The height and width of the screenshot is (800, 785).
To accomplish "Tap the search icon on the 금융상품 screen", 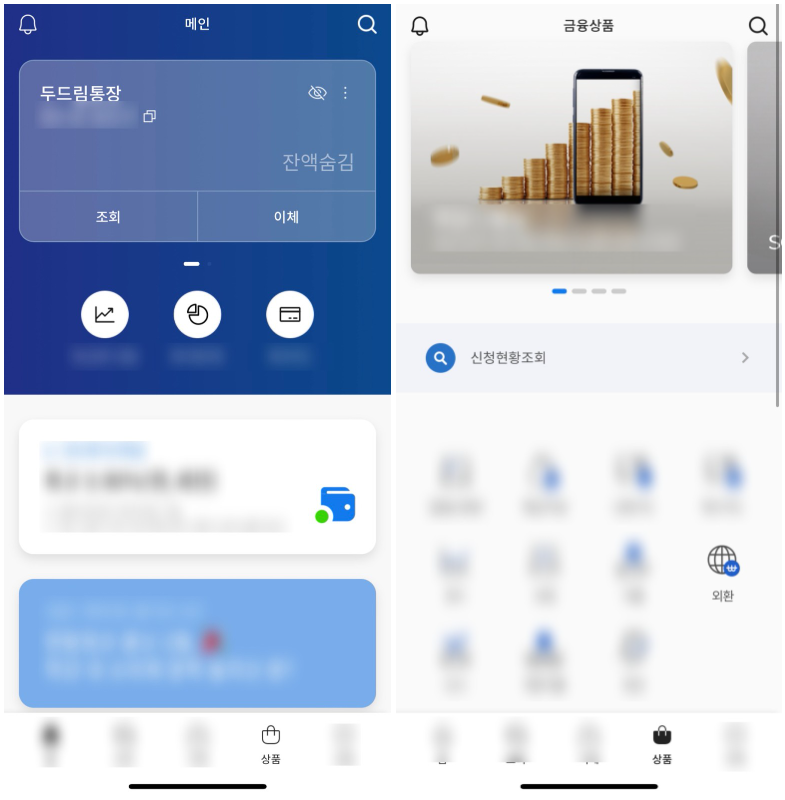I will [758, 26].
